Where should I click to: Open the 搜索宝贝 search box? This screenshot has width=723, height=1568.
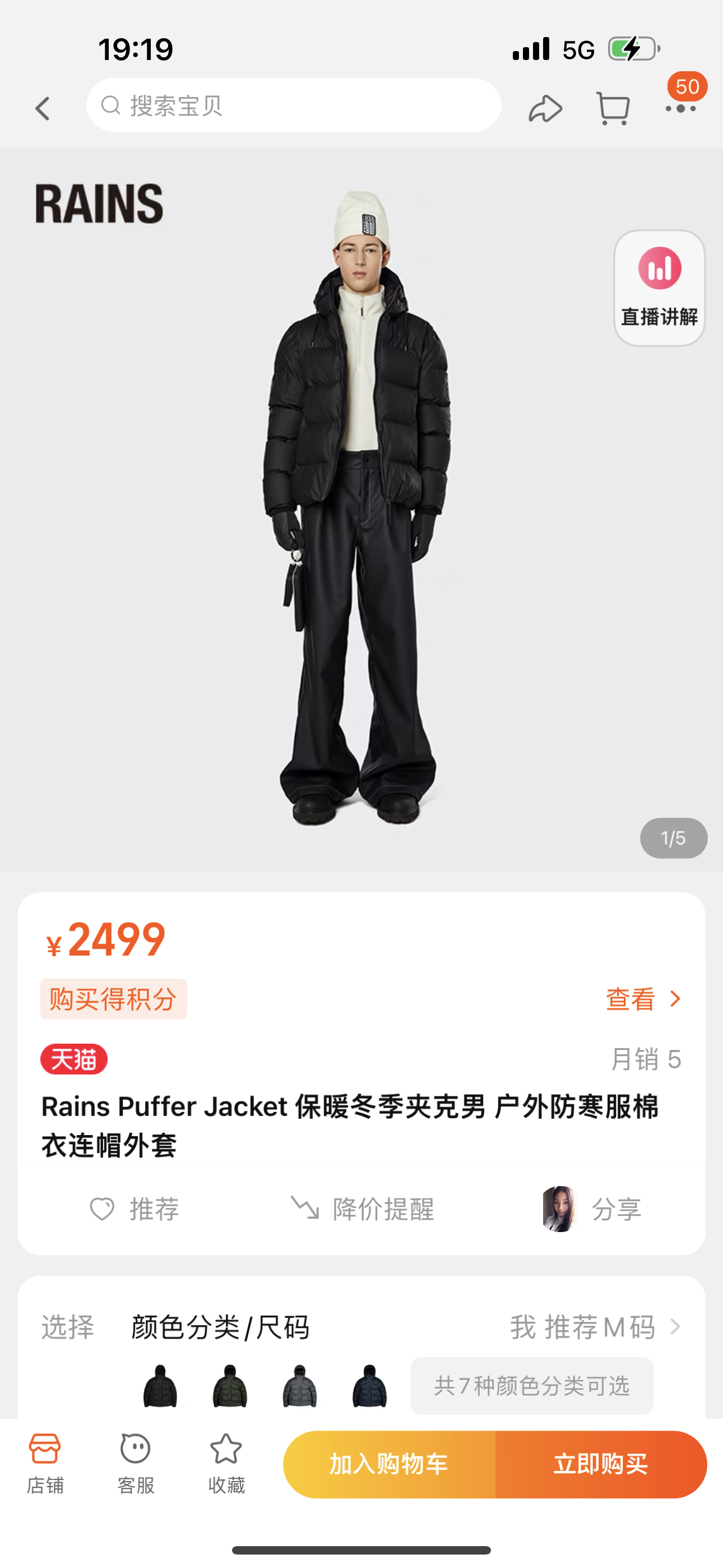293,105
